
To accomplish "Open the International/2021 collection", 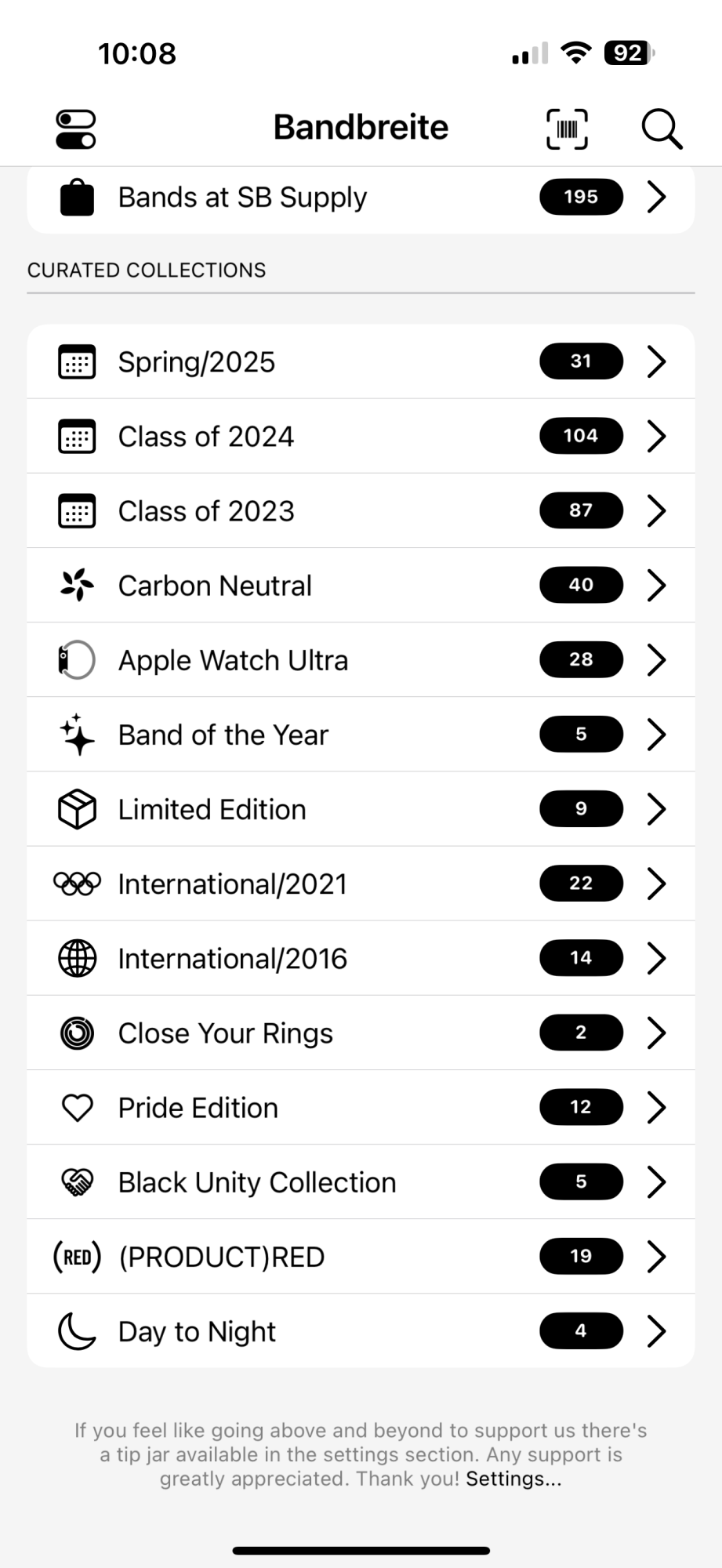I will pyautogui.click(x=361, y=884).
